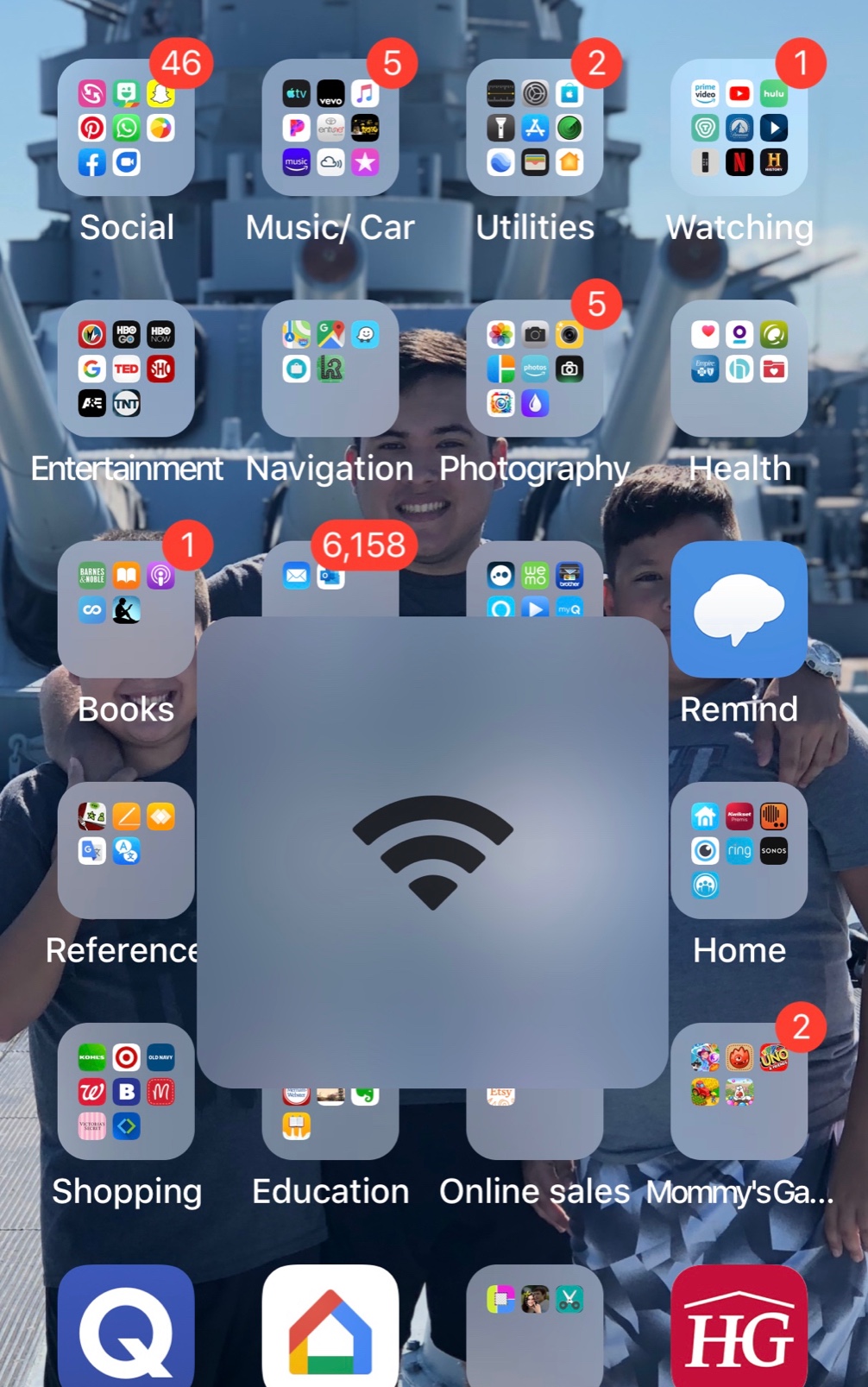Open the Music/ Car folder
Image resolution: width=868 pixels, height=1387 pixels.
click(x=330, y=128)
